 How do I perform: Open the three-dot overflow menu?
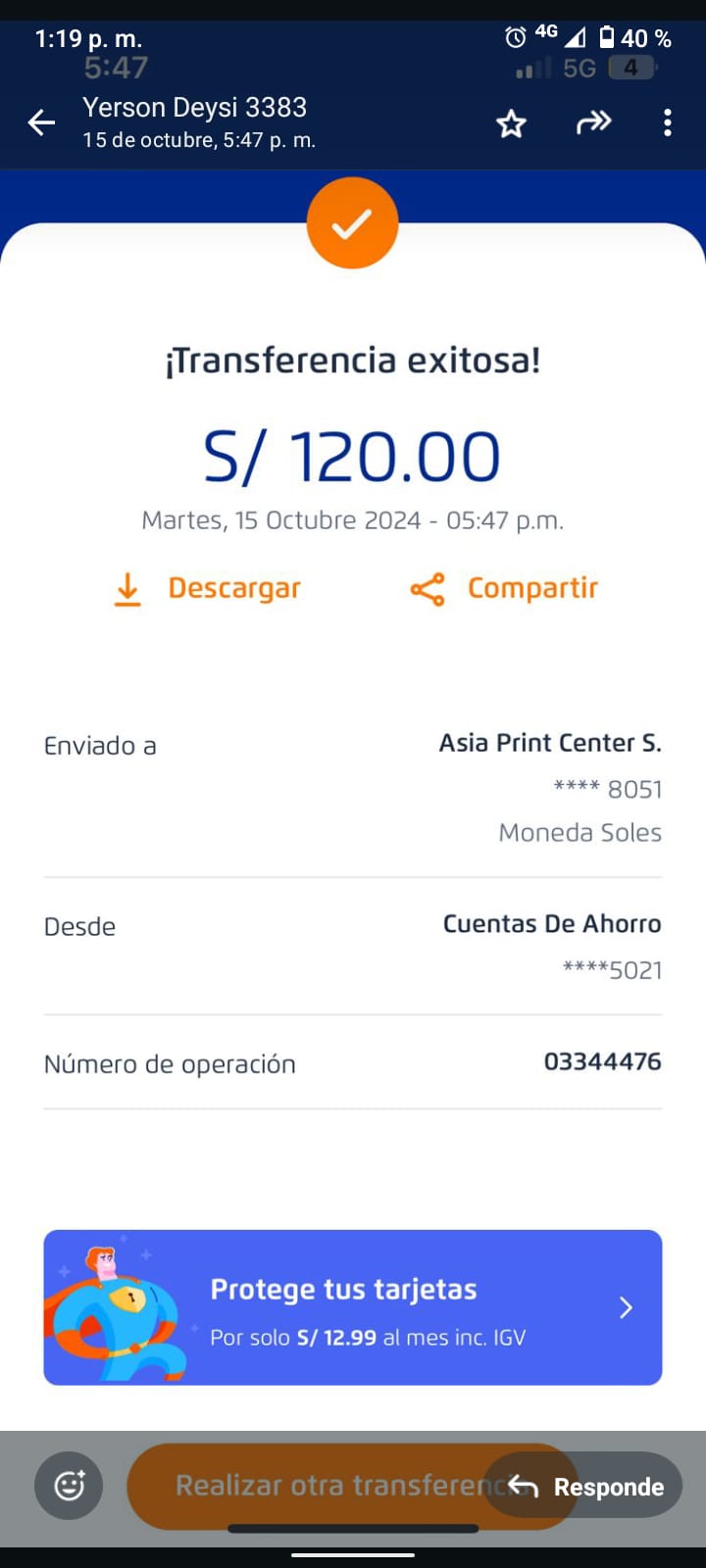click(668, 122)
